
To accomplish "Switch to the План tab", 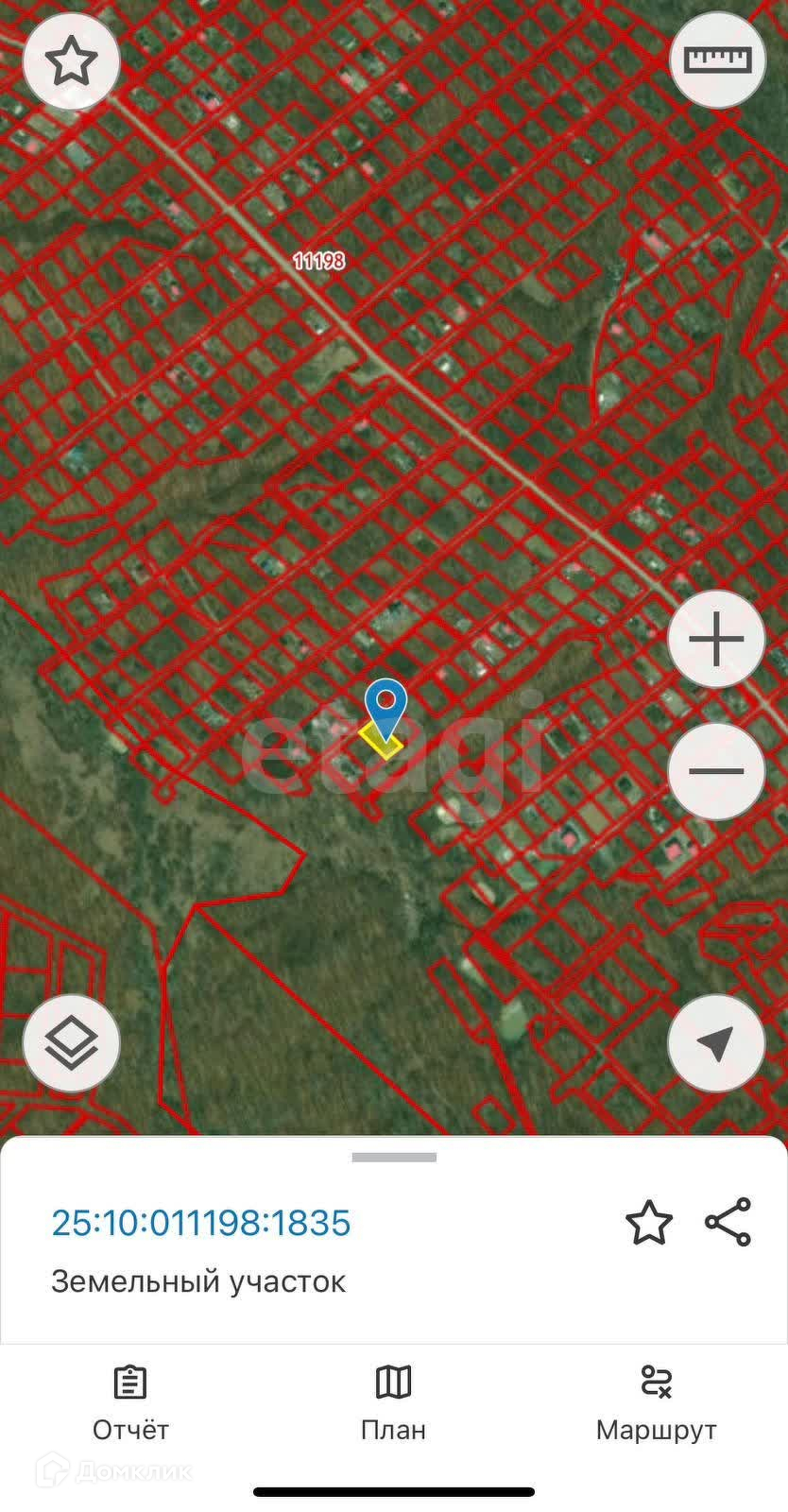I will pyautogui.click(x=393, y=1403).
